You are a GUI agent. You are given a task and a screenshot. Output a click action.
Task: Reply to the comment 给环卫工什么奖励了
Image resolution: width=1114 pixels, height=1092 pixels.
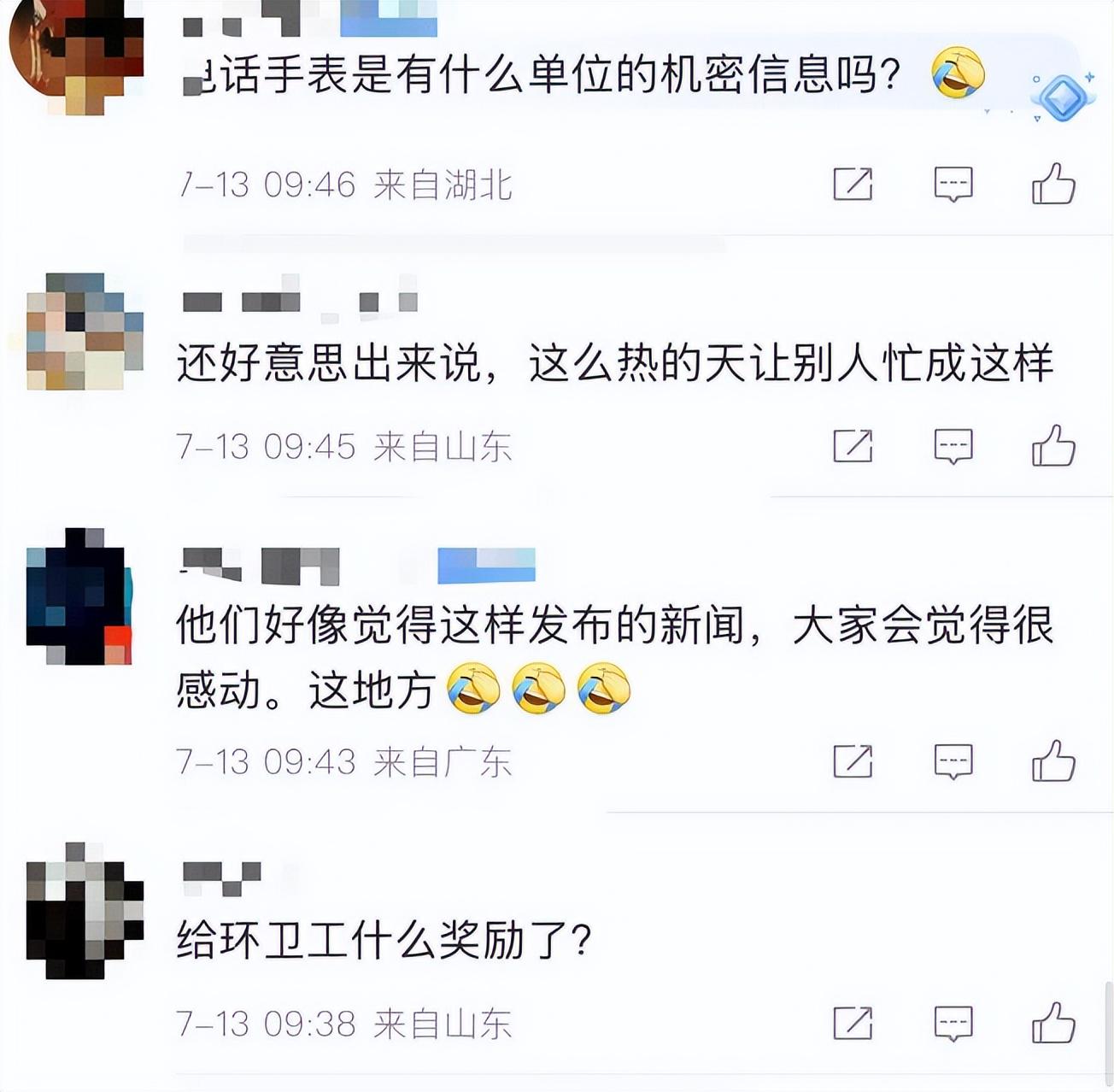953,1023
